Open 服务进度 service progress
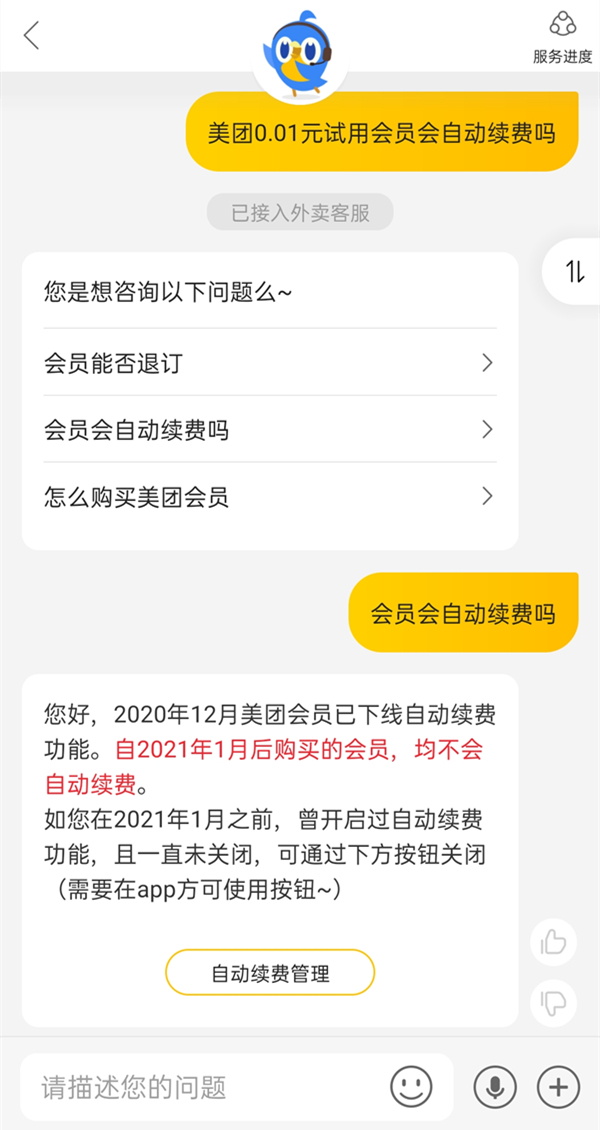Screen dimensions: 600x1130 point(563,38)
